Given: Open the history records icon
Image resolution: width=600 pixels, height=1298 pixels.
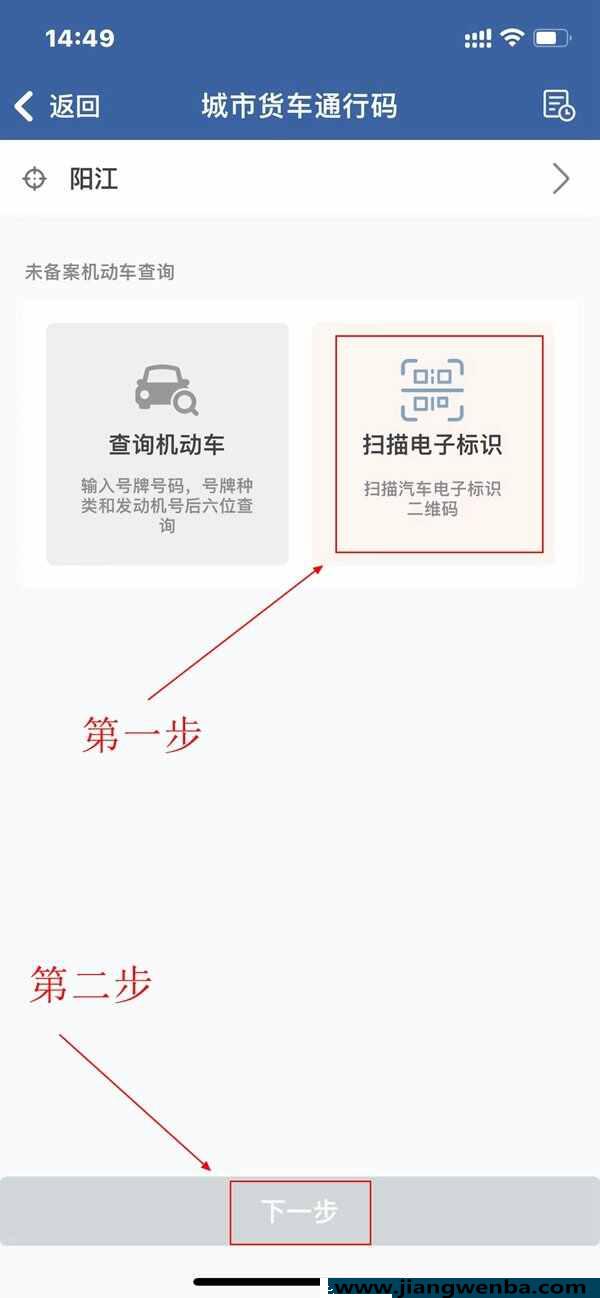Looking at the screenshot, I should tap(558, 106).
